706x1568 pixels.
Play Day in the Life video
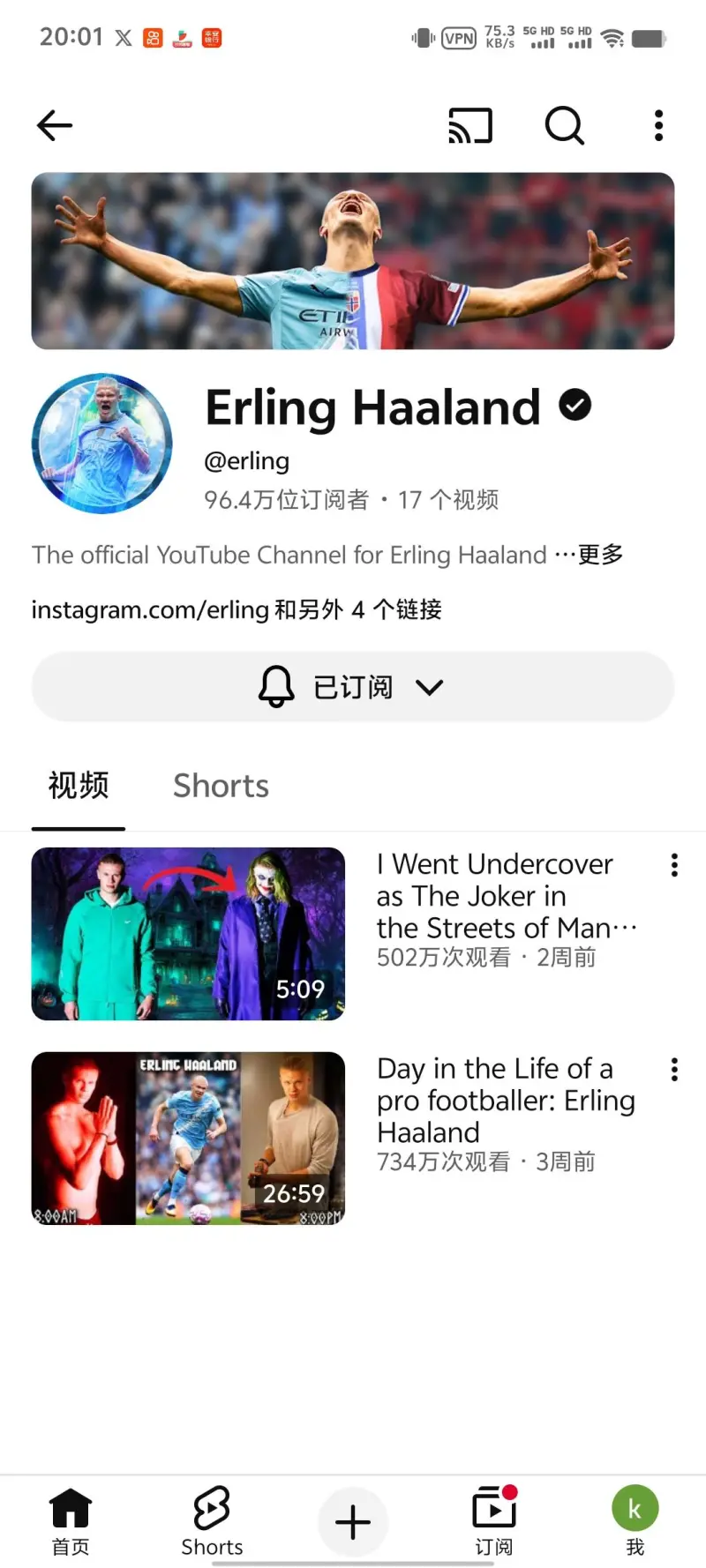pyautogui.click(x=188, y=1139)
